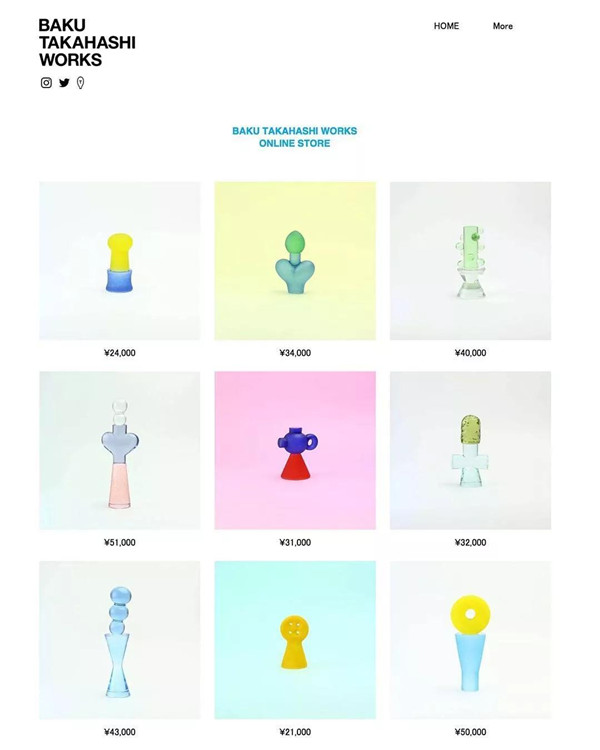Open the ¥50,000 product
The width and height of the screenshot is (600, 750).
(x=470, y=640)
